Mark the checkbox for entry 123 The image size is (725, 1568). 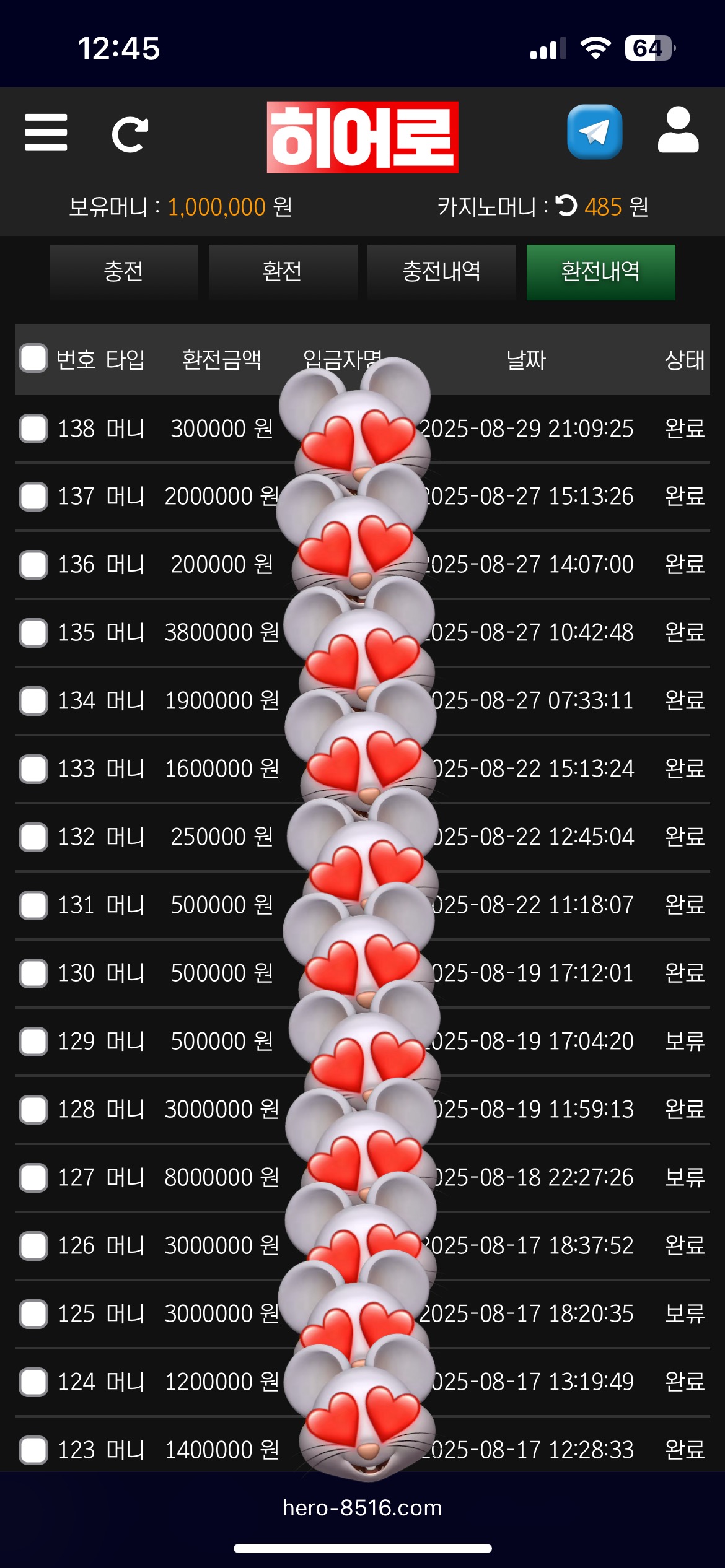coord(33,1450)
